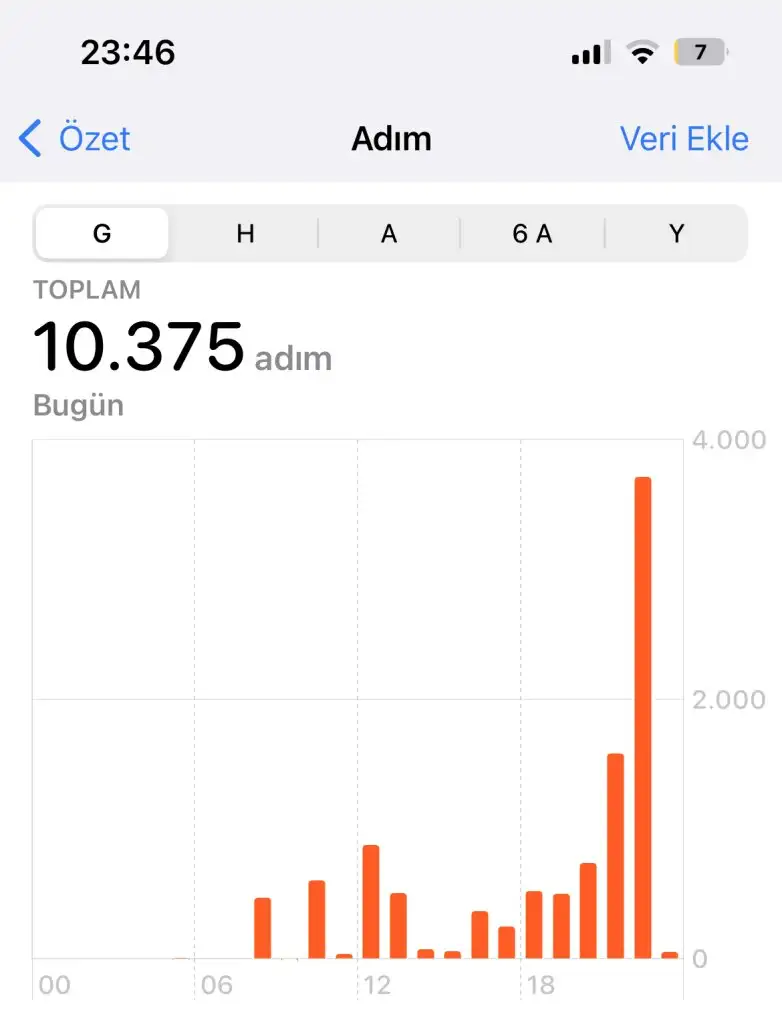
Task: Tap Veri Ekle to add data
Action: click(x=684, y=138)
